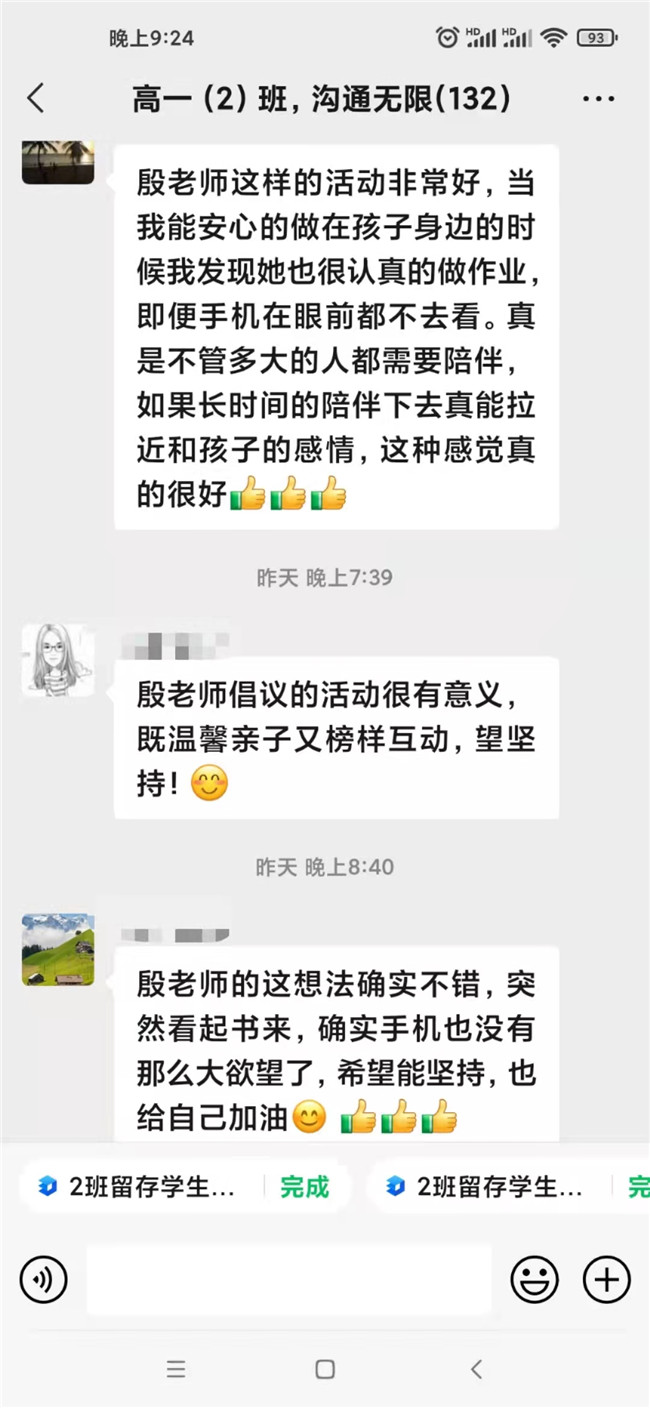650x1408 pixels.
Task: Focus the message text field
Action: [288, 1279]
